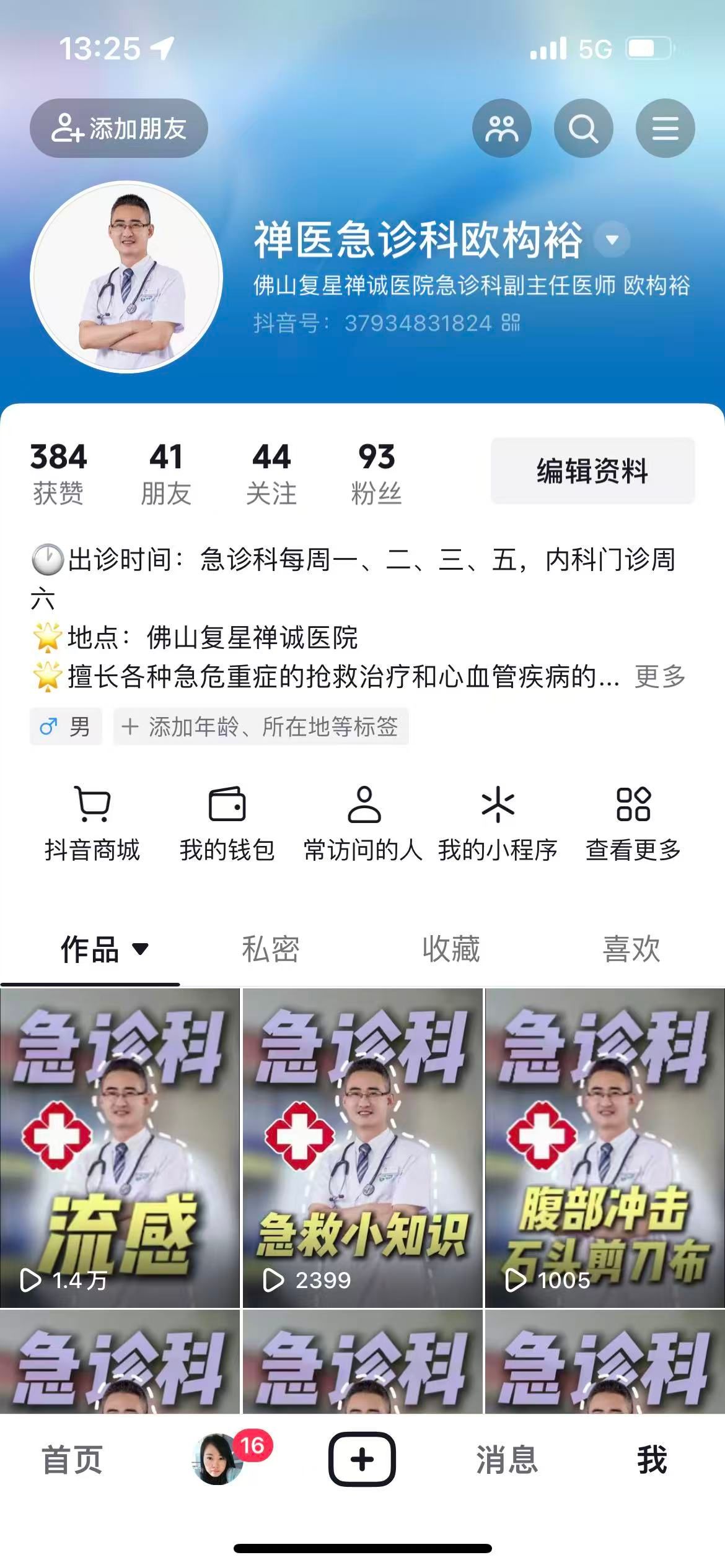
Task: Add age and location tags
Action: point(260,726)
